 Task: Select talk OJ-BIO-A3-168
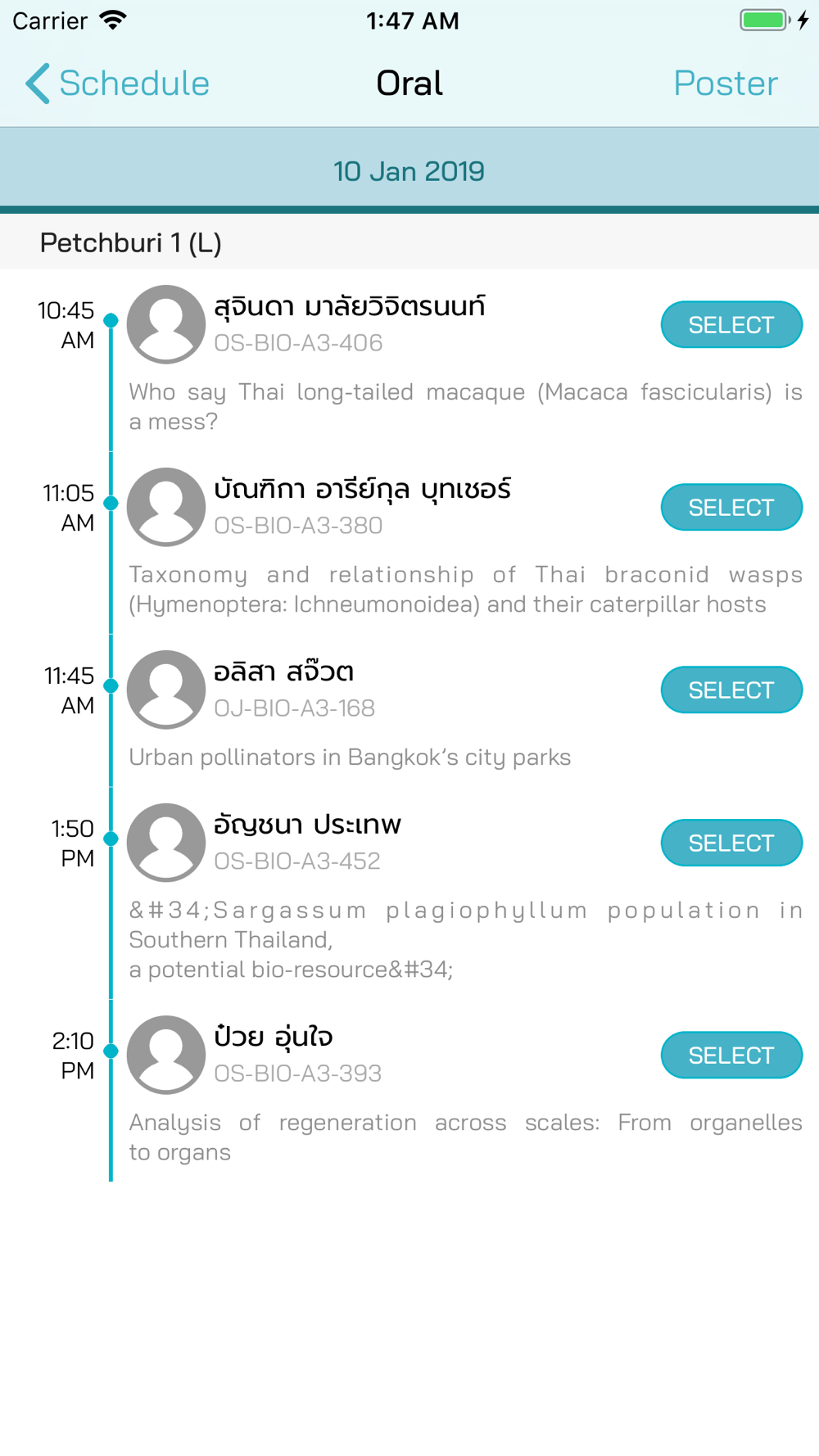coord(731,690)
